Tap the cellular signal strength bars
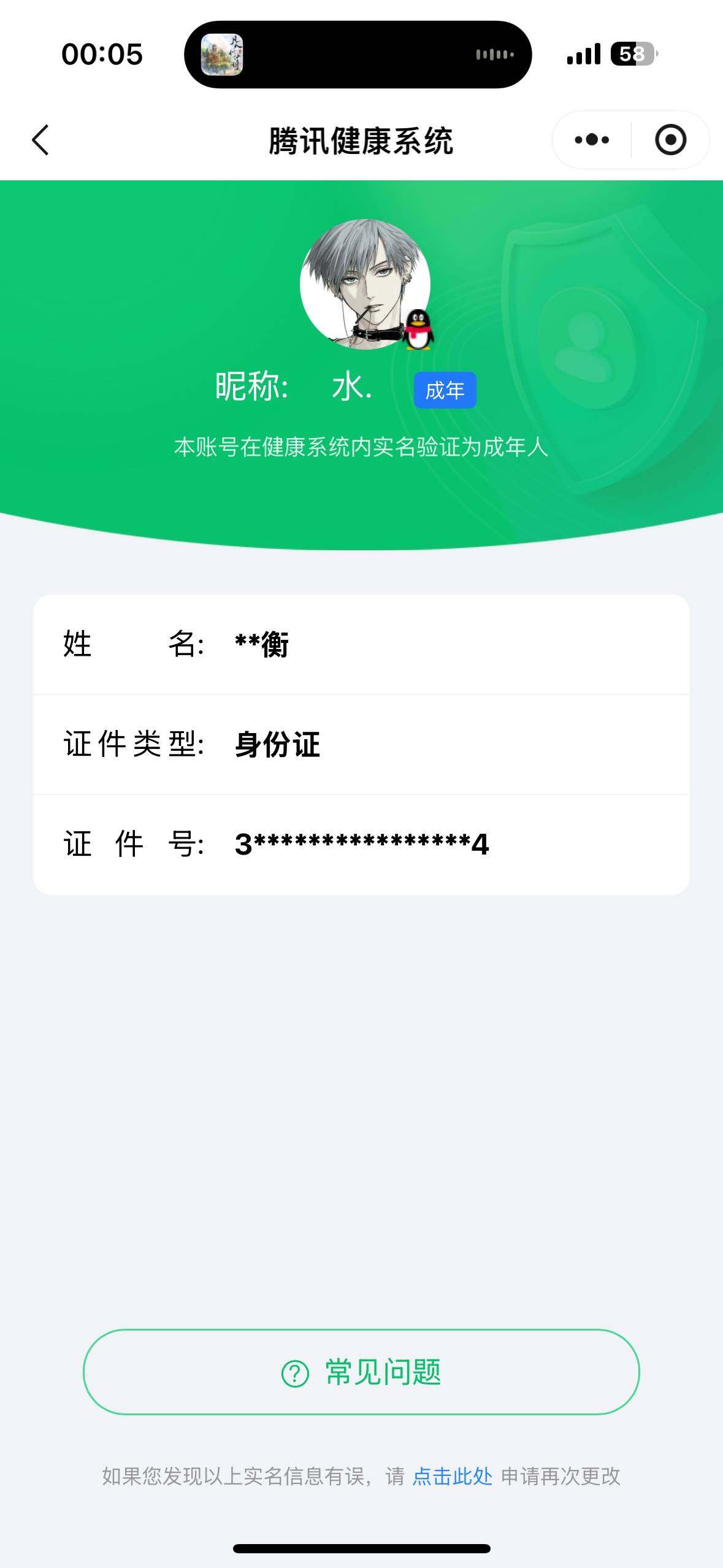The width and height of the screenshot is (723, 1568). pos(583,55)
